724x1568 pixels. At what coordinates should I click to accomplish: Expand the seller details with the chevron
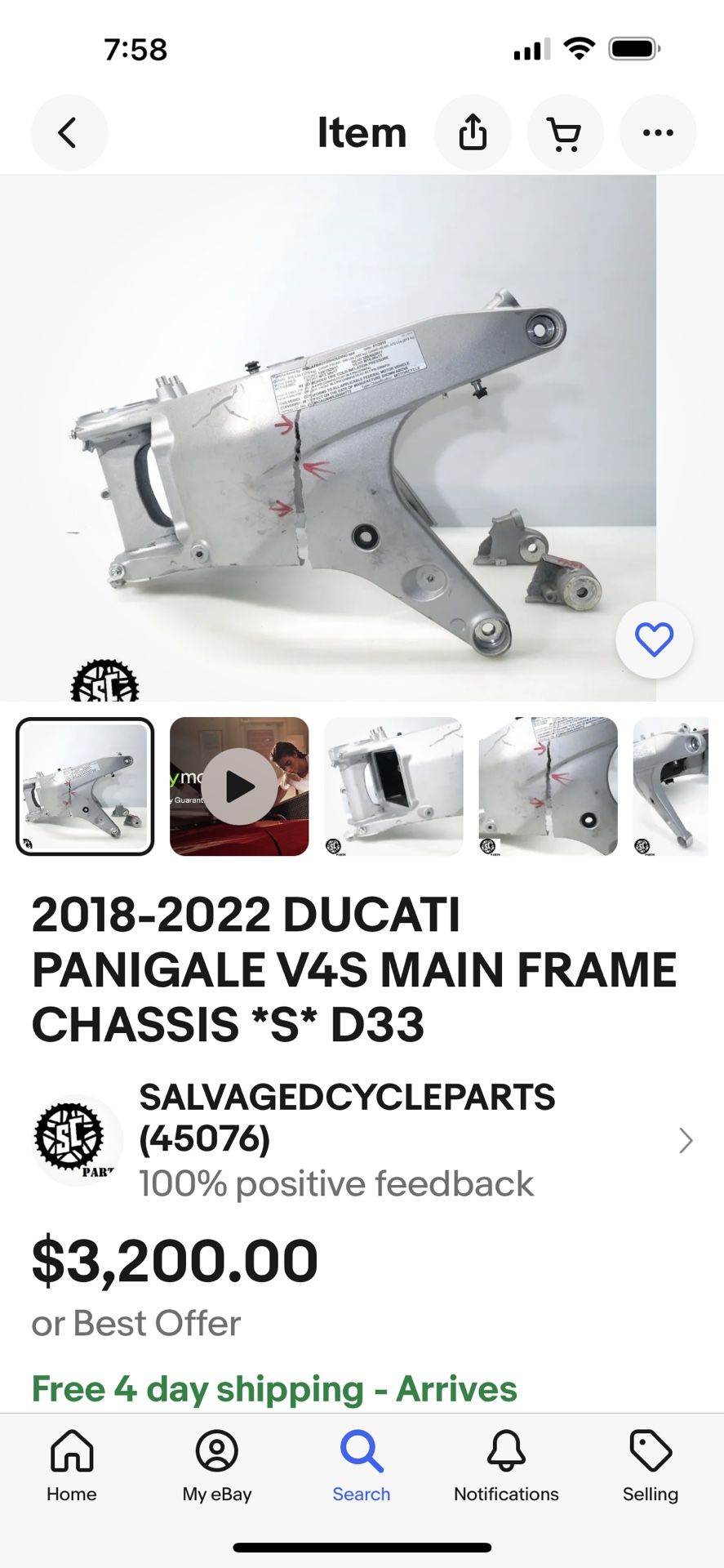(686, 1140)
